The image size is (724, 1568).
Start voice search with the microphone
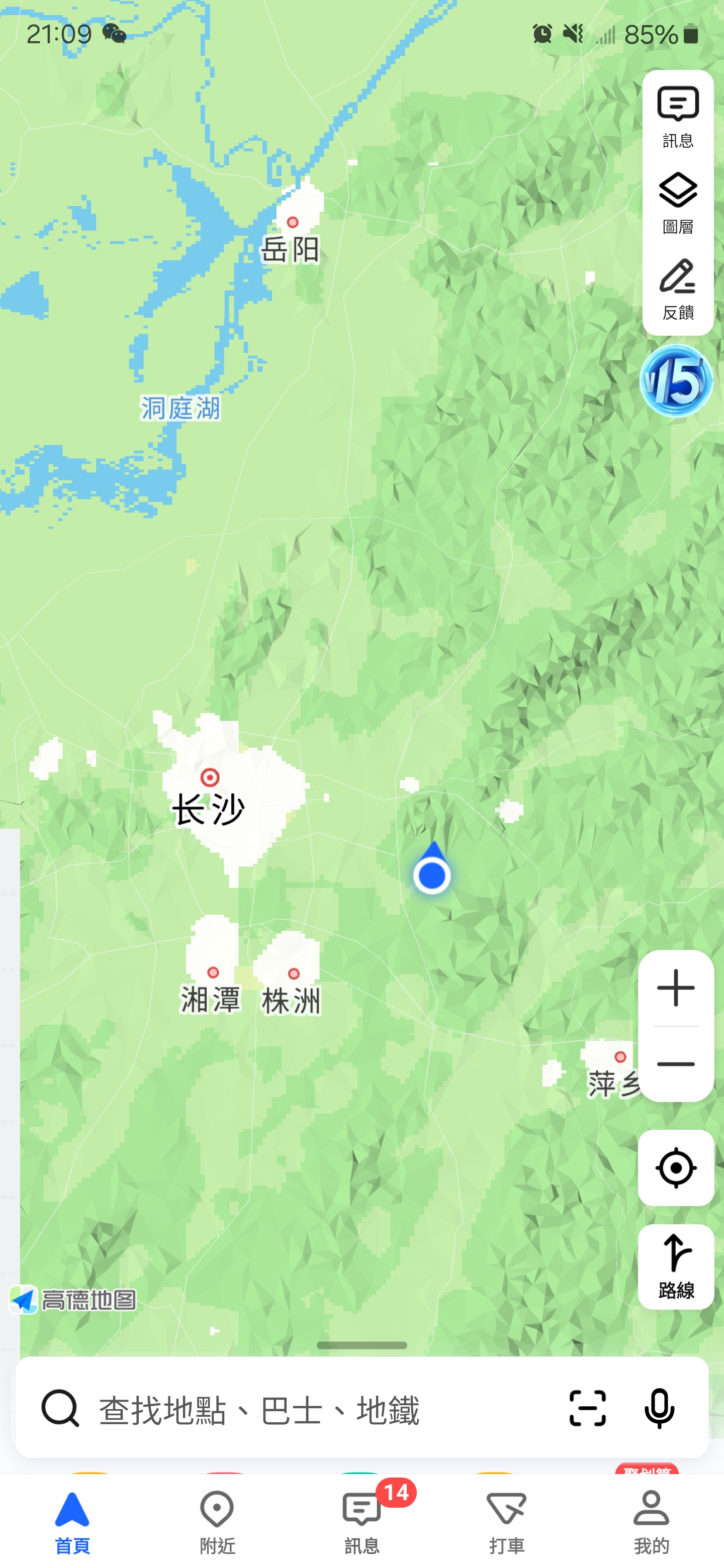(x=659, y=1408)
